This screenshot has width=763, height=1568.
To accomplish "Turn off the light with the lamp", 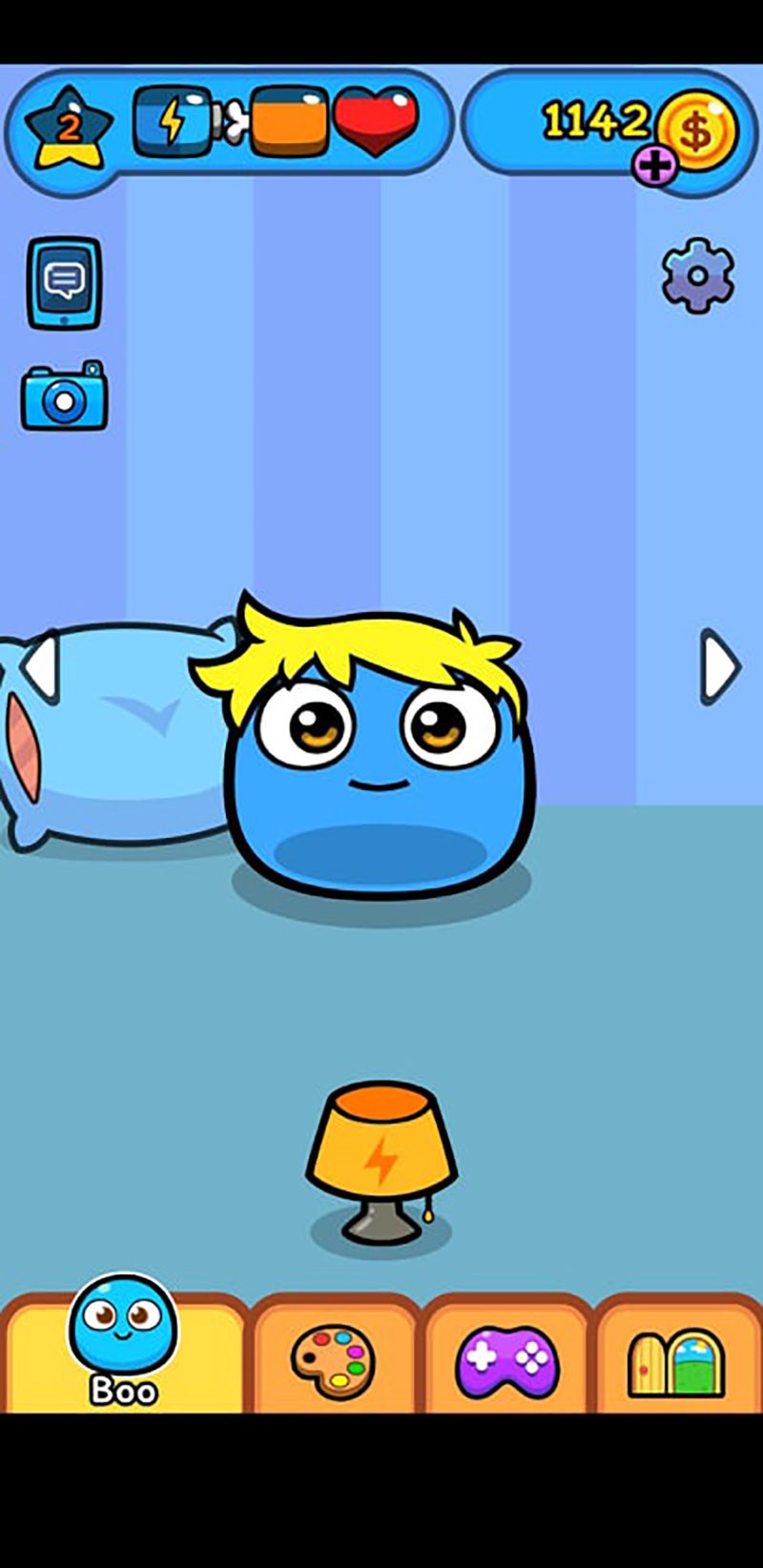I will click(381, 1163).
